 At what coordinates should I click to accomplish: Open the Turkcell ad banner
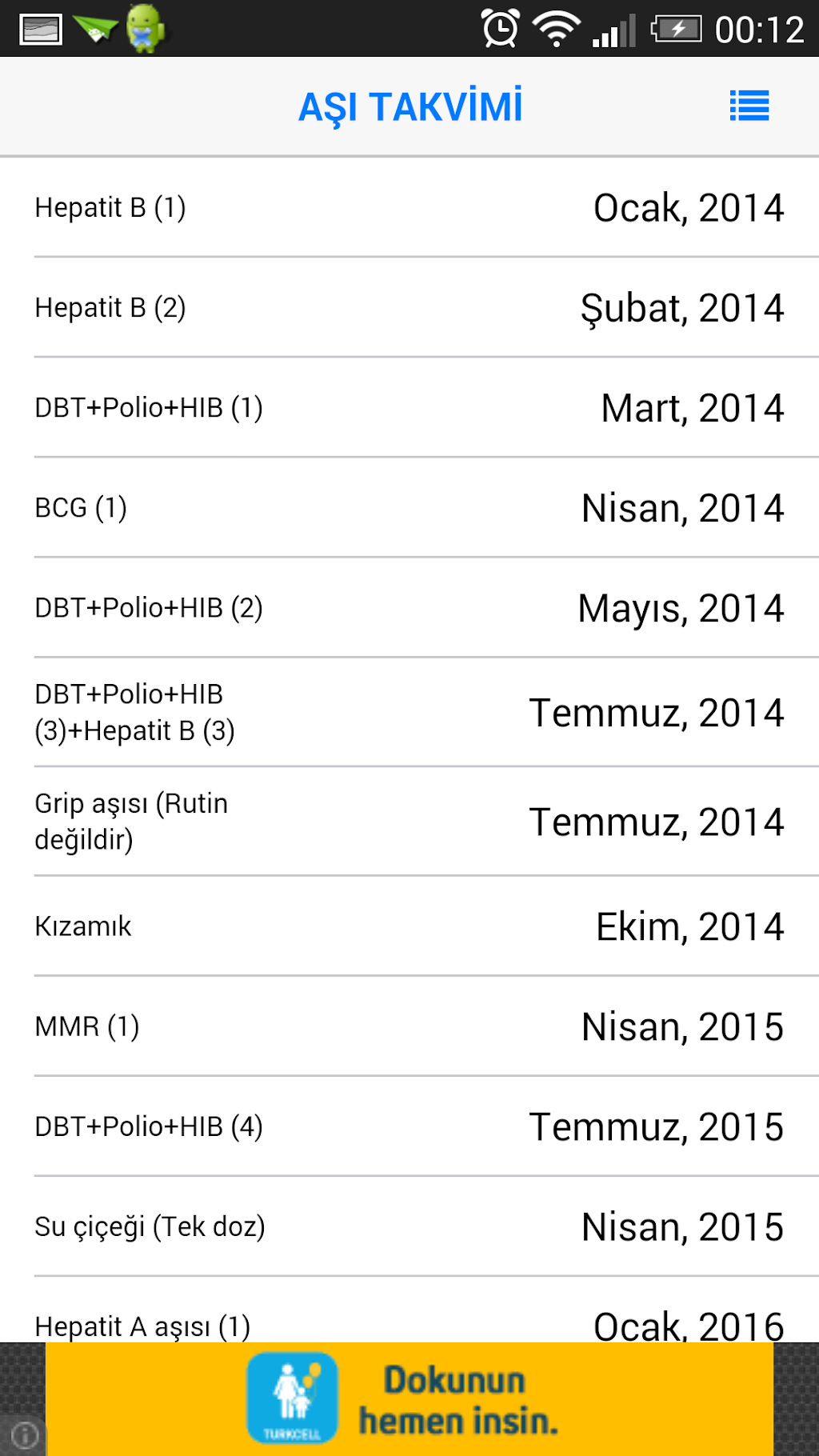pos(409,1400)
